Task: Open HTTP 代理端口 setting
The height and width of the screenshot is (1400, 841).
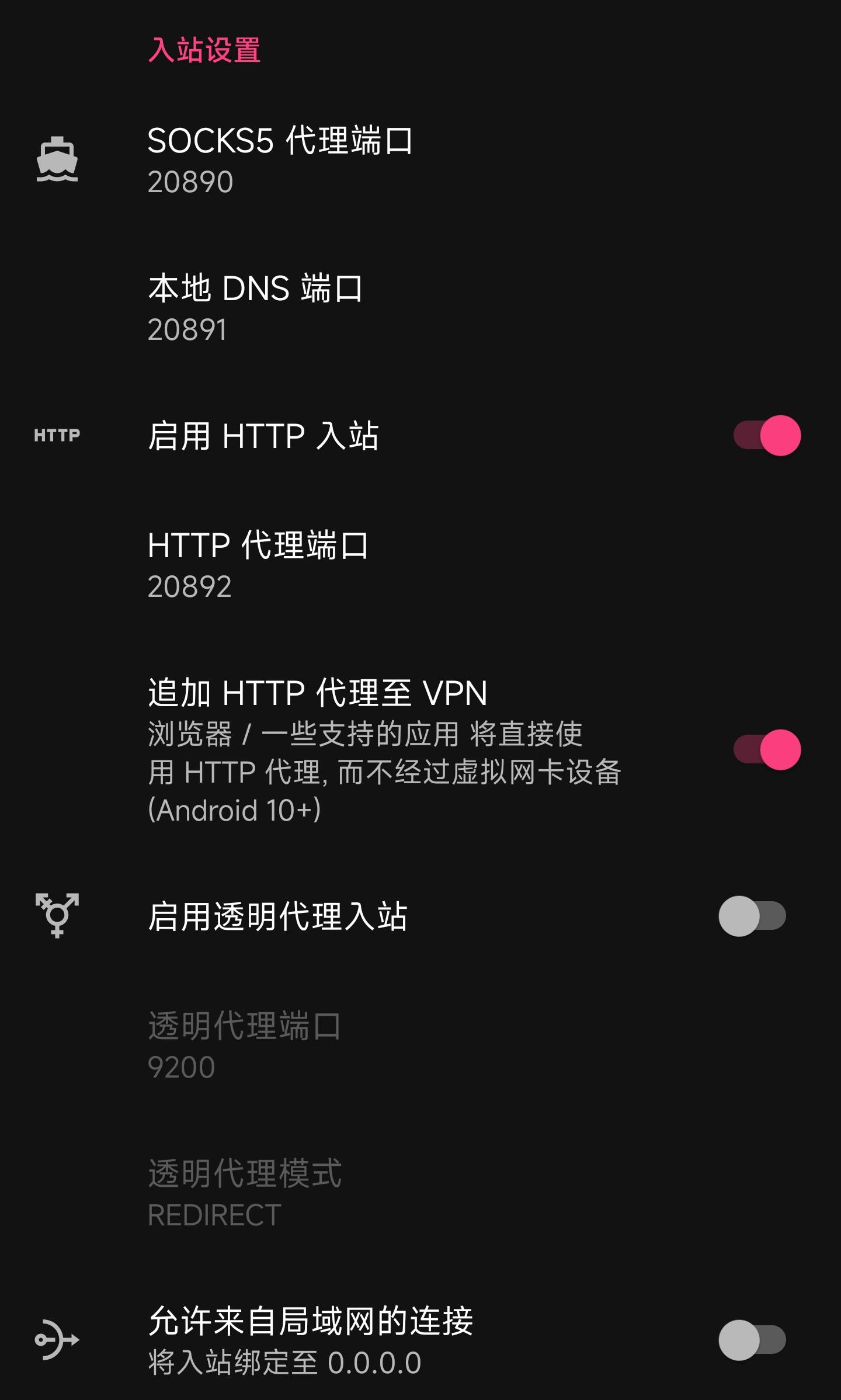Action: coord(258,564)
